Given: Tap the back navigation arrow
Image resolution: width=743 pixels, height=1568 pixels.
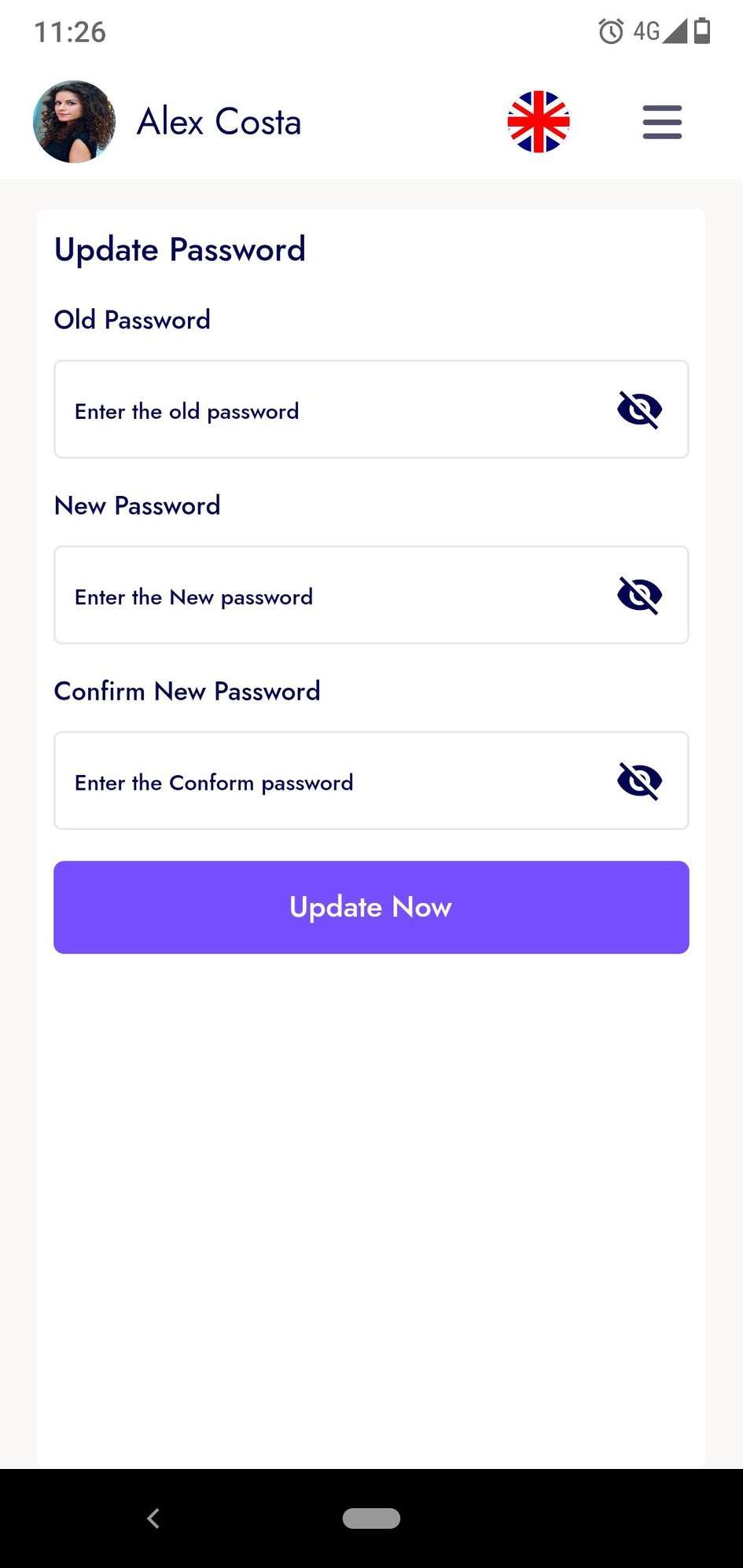Looking at the screenshot, I should 153,1518.
